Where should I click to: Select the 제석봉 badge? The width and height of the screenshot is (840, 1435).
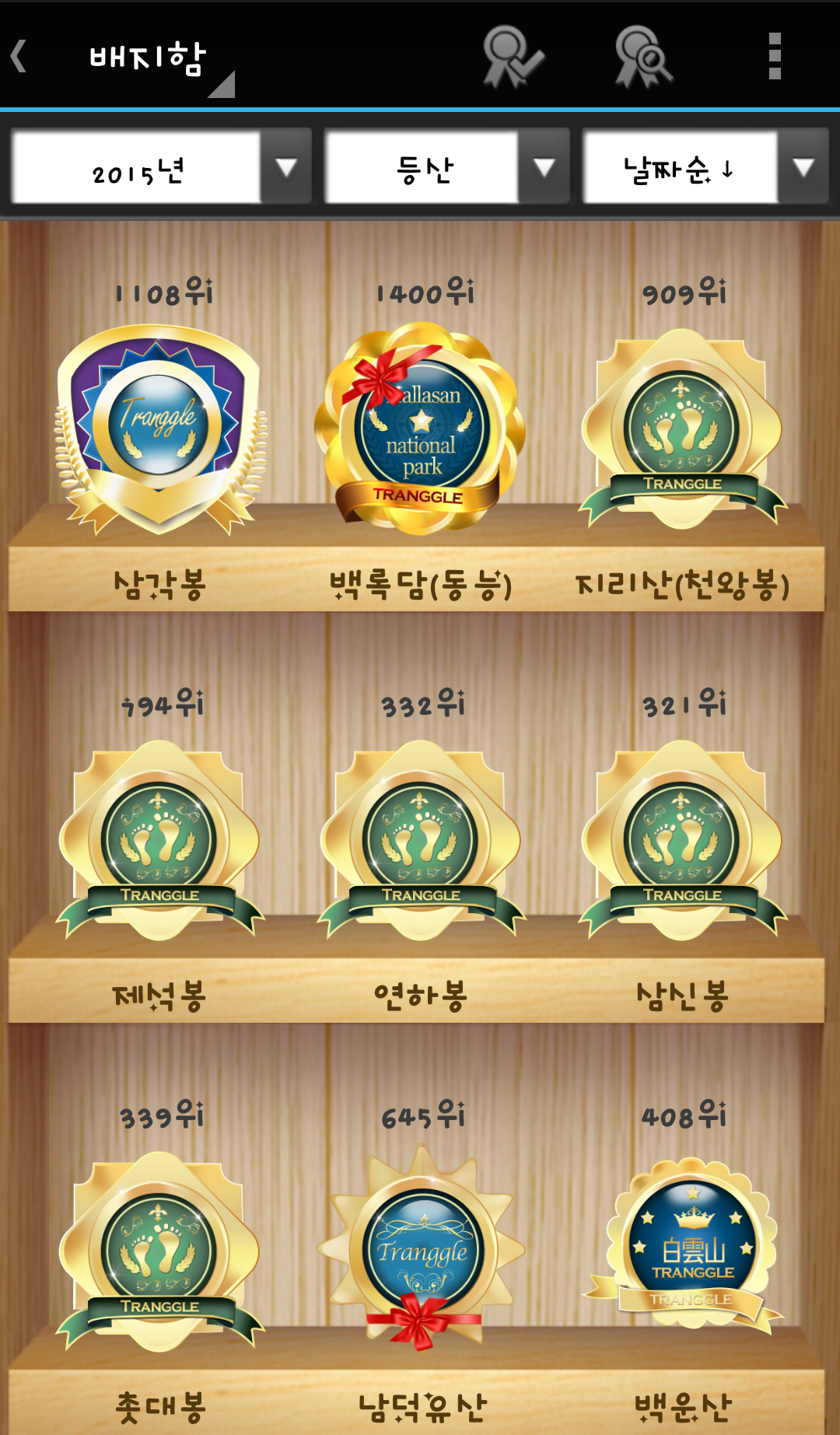(x=160, y=840)
